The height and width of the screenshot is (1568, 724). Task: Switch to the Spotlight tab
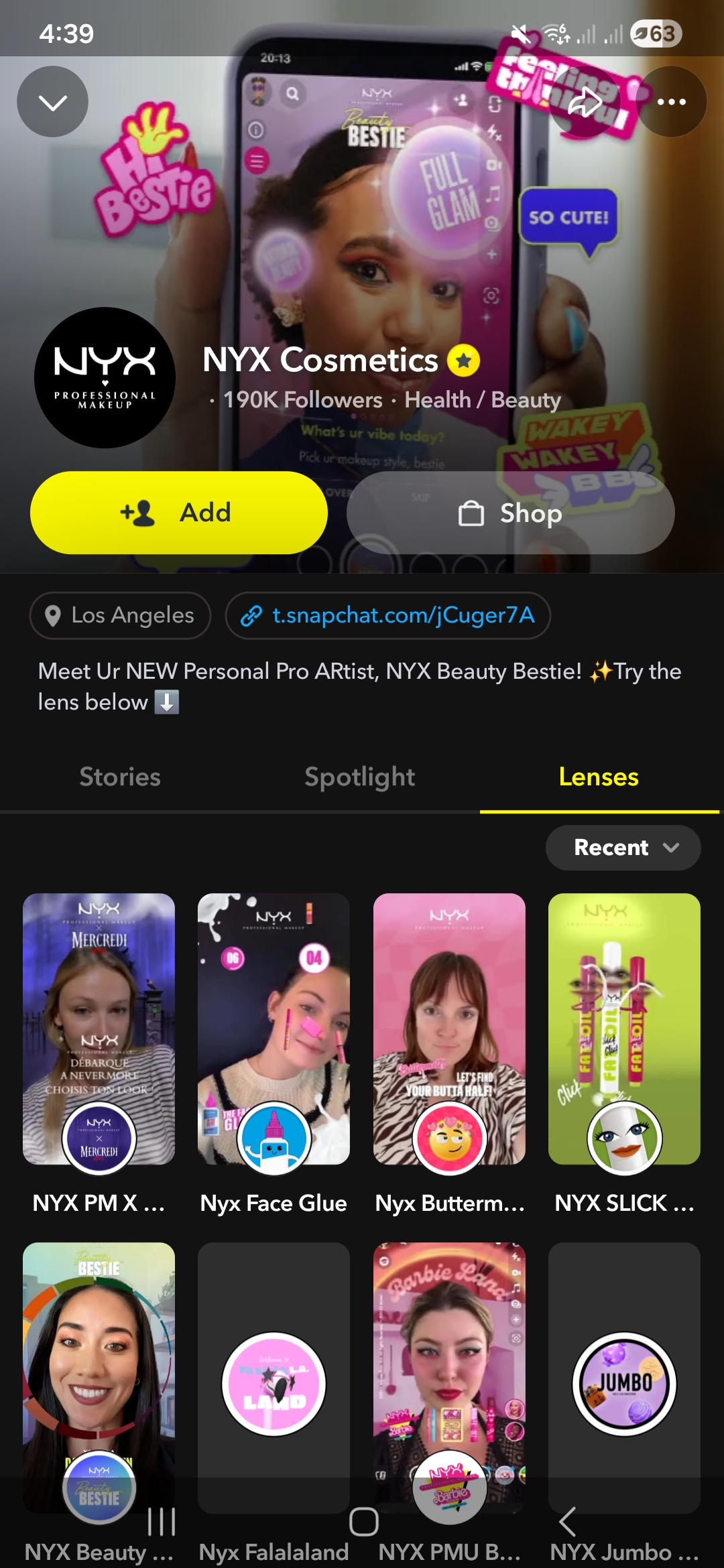[360, 777]
